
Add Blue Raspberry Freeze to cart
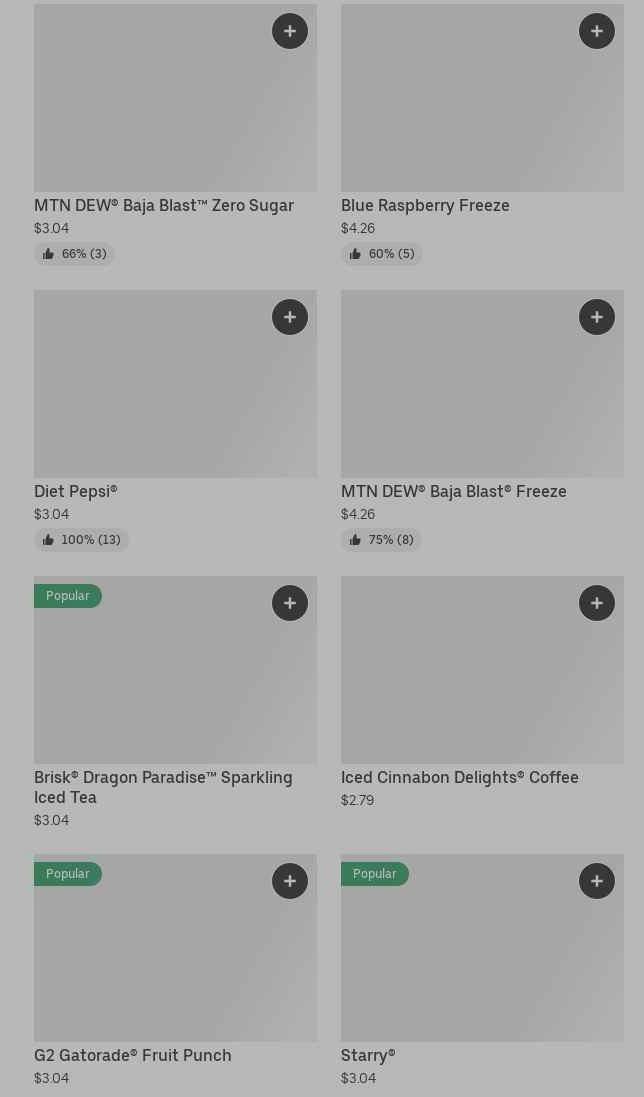pyautogui.click(x=596, y=31)
